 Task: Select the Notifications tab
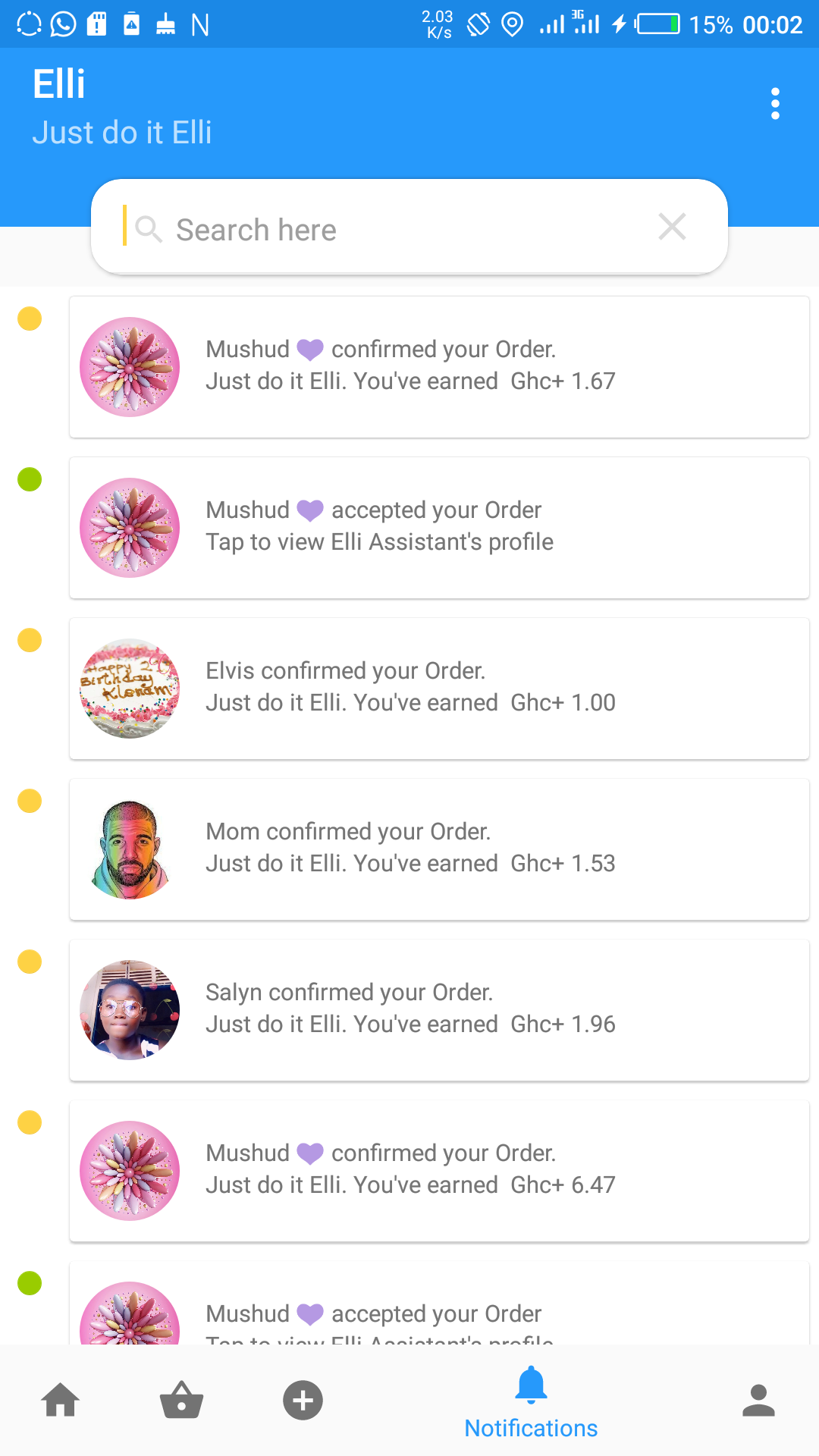coord(531,1403)
